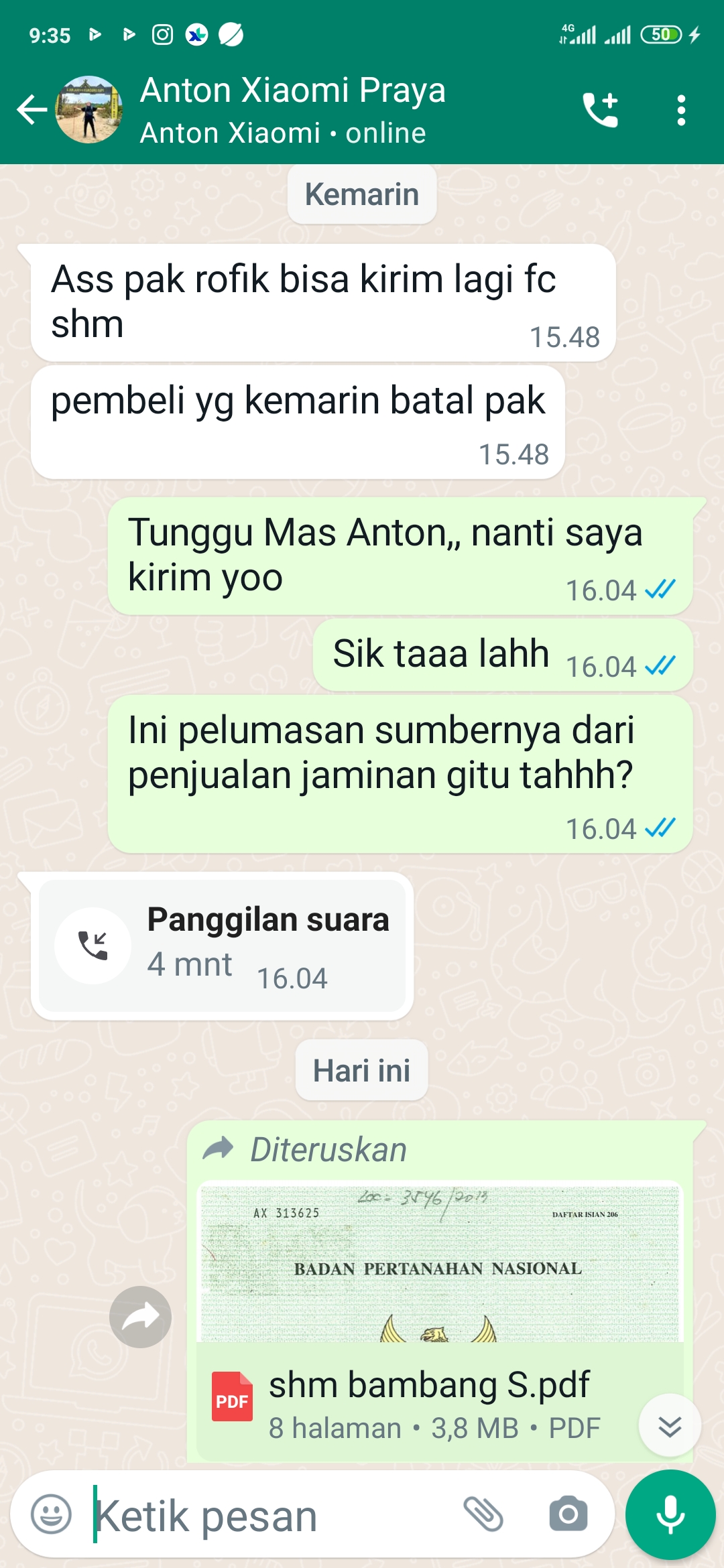Open the emoji picker
Image resolution: width=724 pixels, height=1568 pixels.
[51, 1514]
